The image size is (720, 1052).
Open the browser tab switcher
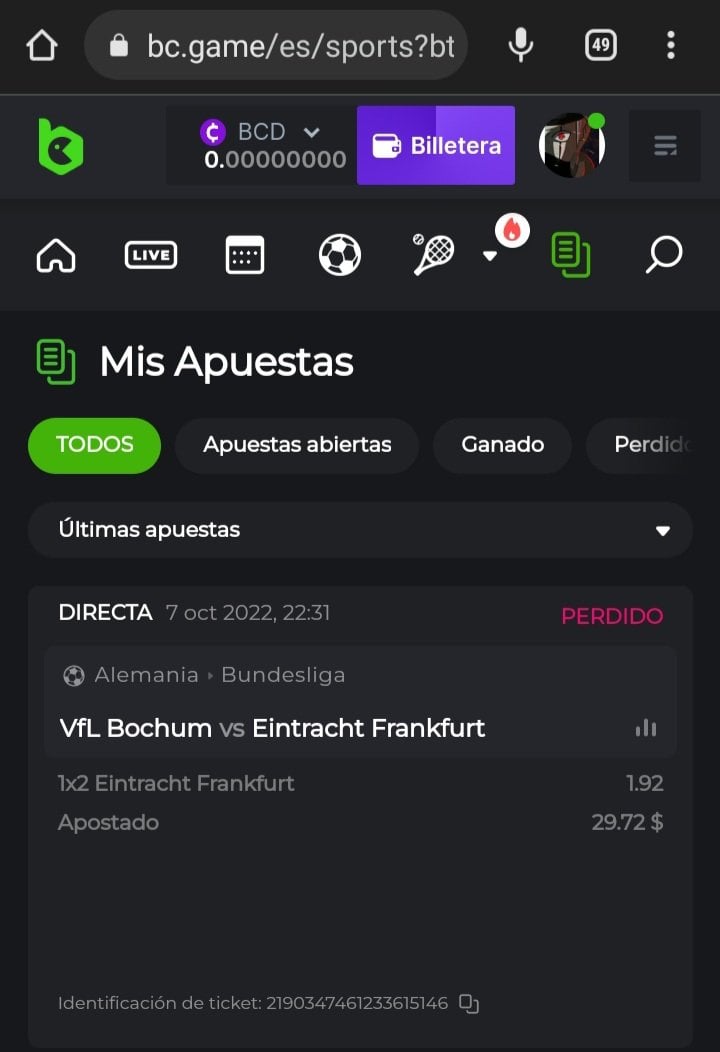600,45
